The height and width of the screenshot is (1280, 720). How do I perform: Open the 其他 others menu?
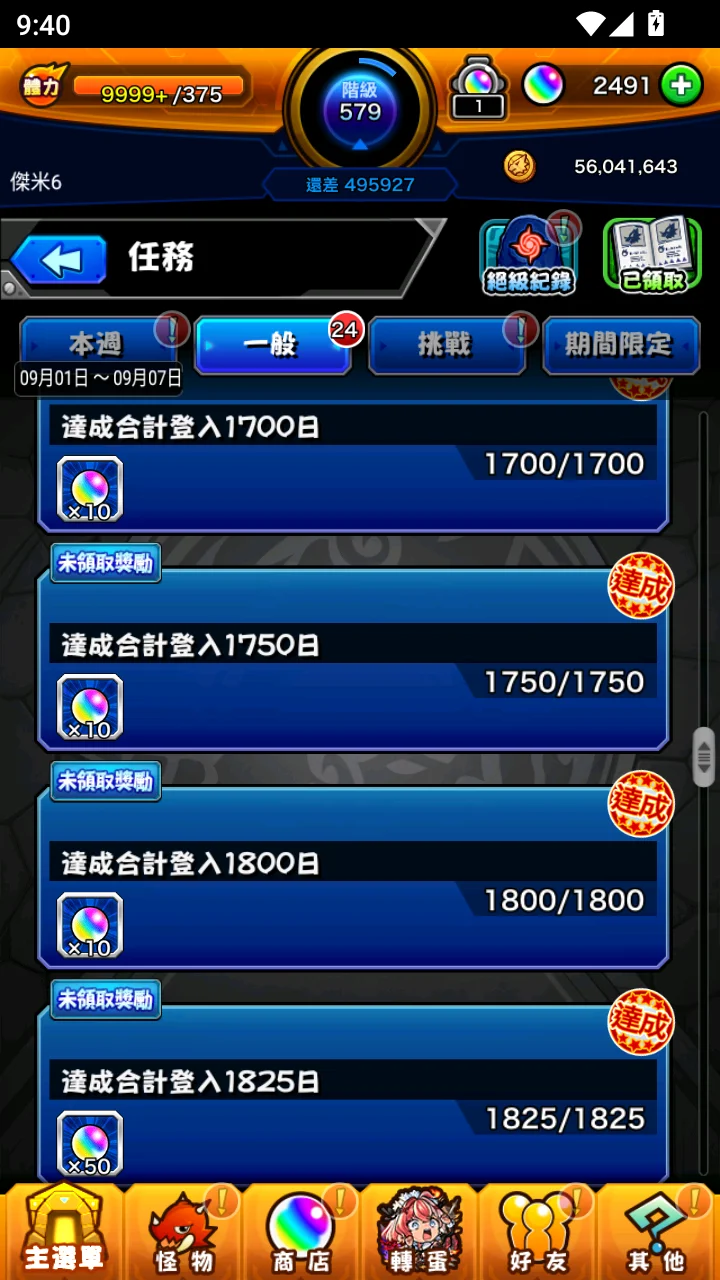tap(657, 1232)
